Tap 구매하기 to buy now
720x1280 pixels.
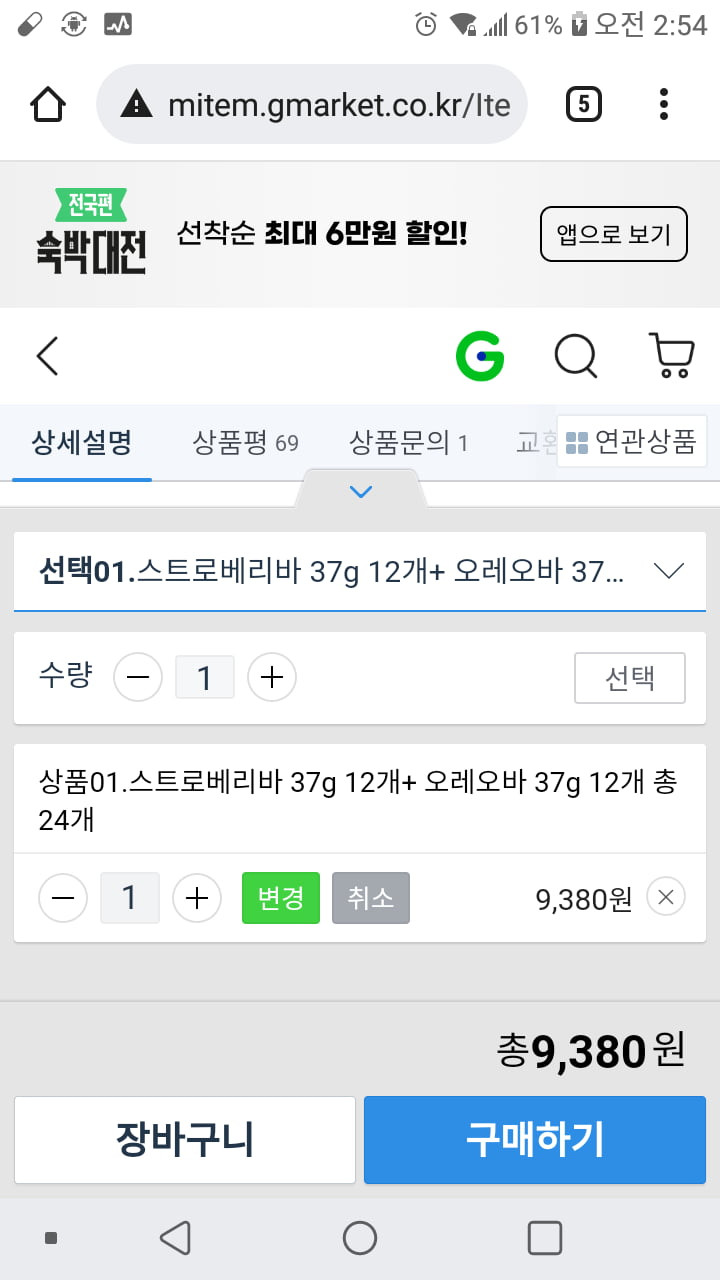pos(535,1140)
